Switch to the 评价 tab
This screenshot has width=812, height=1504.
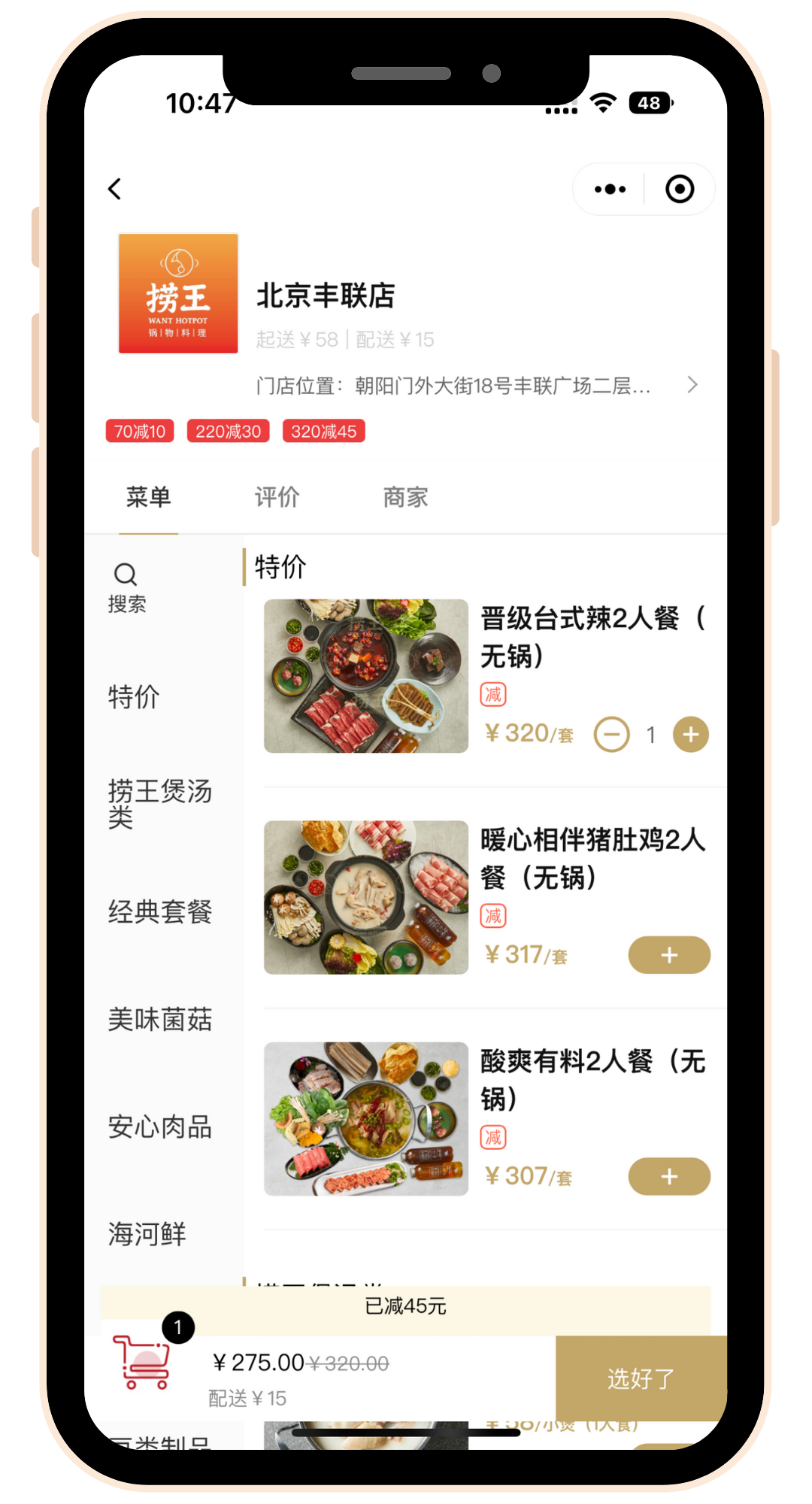point(277,497)
